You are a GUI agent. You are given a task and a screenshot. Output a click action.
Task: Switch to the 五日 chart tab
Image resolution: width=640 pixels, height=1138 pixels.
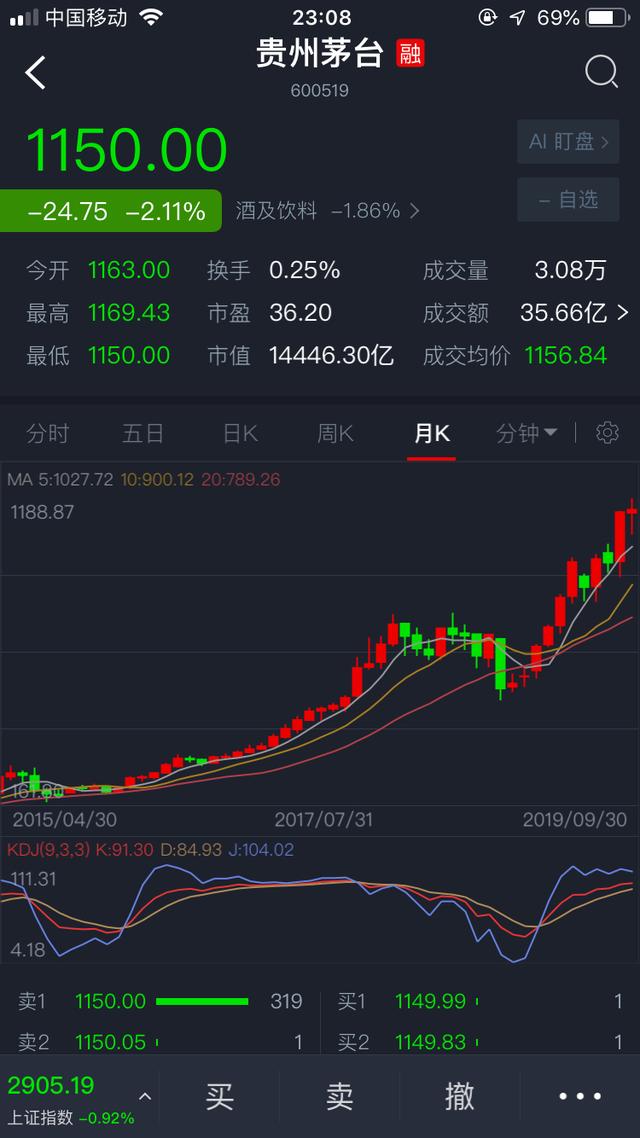143,433
